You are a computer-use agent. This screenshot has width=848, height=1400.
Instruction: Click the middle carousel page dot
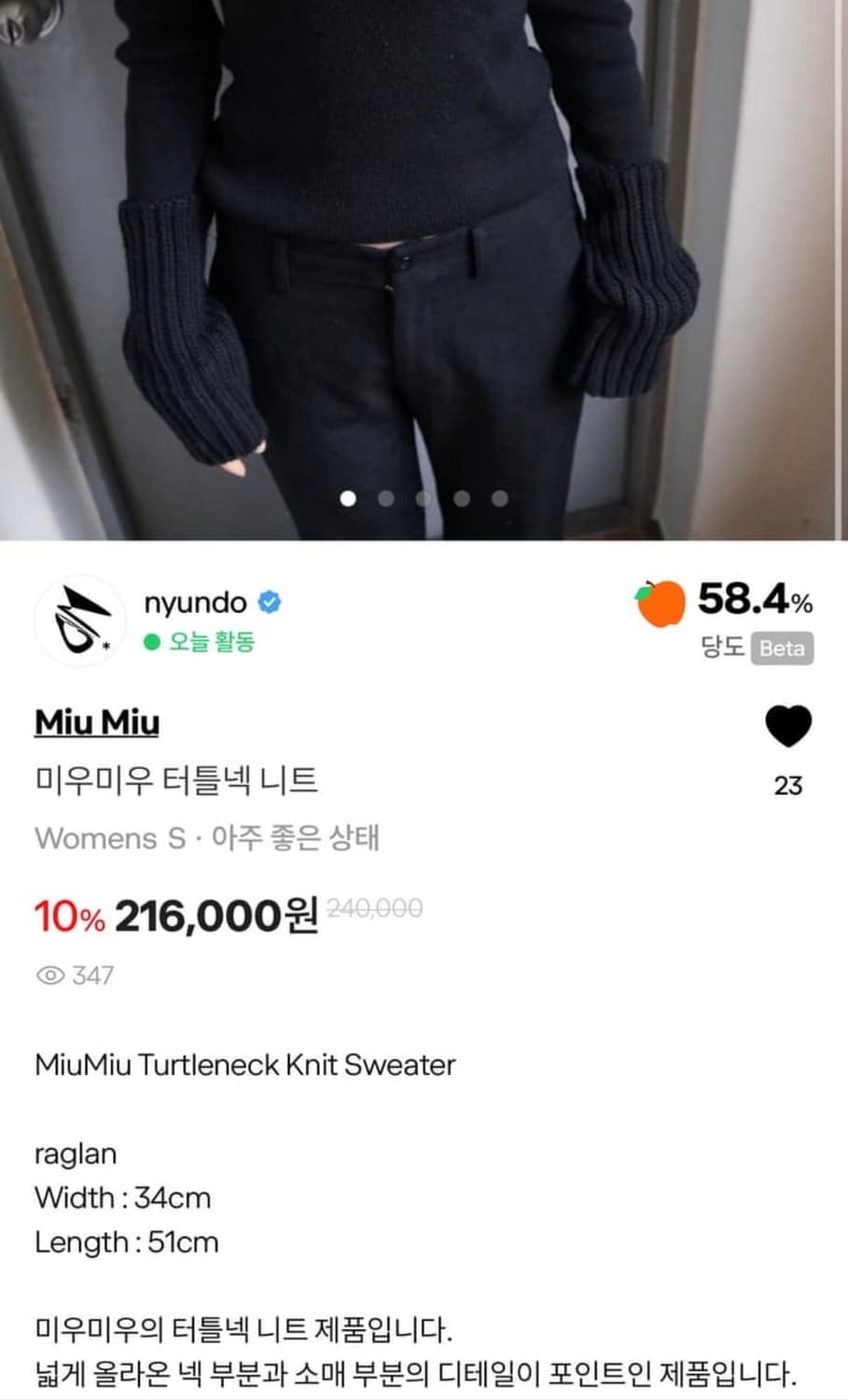pyautogui.click(x=424, y=499)
